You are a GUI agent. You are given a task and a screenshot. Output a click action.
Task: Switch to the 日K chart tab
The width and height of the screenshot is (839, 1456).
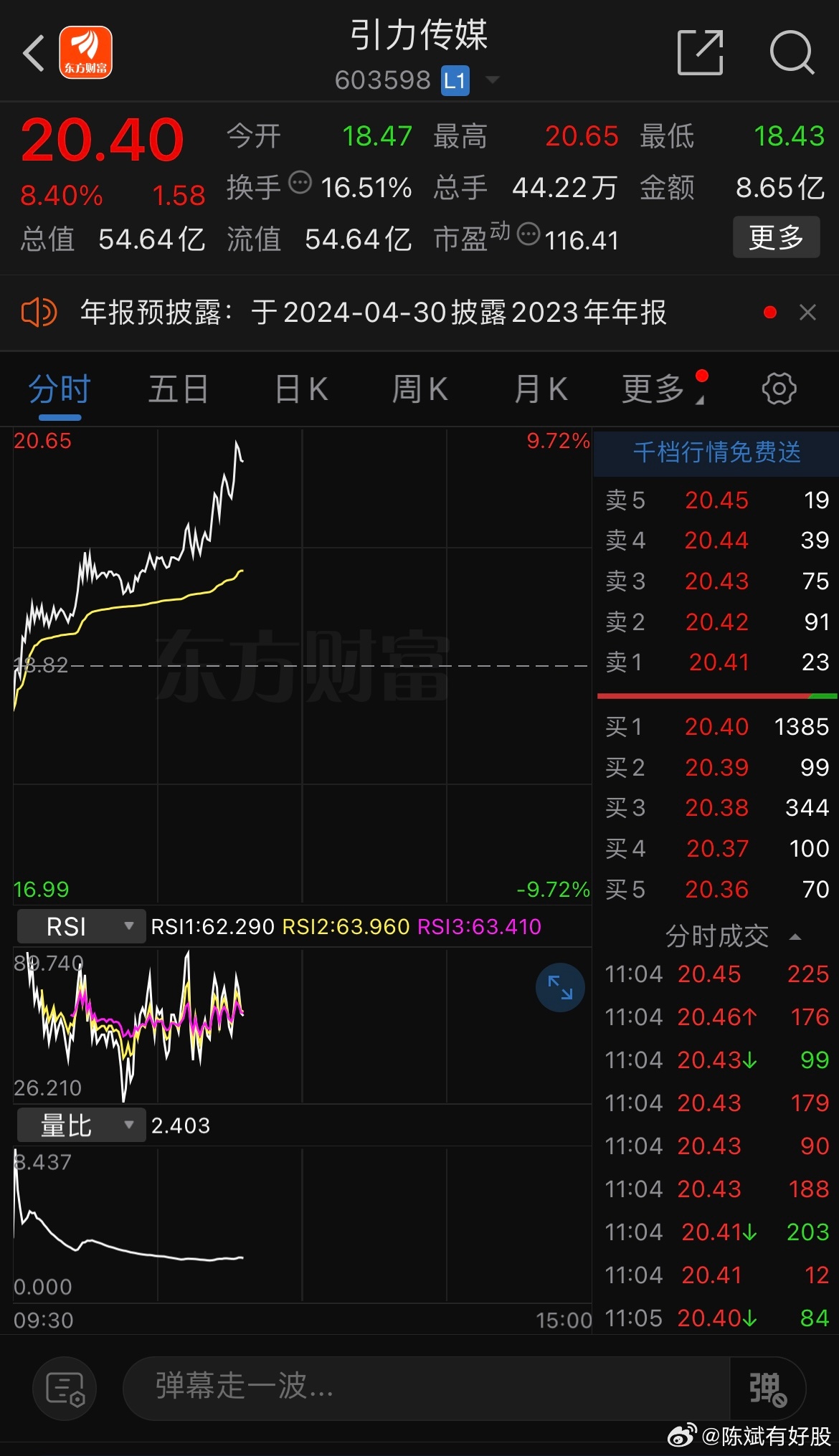point(301,389)
